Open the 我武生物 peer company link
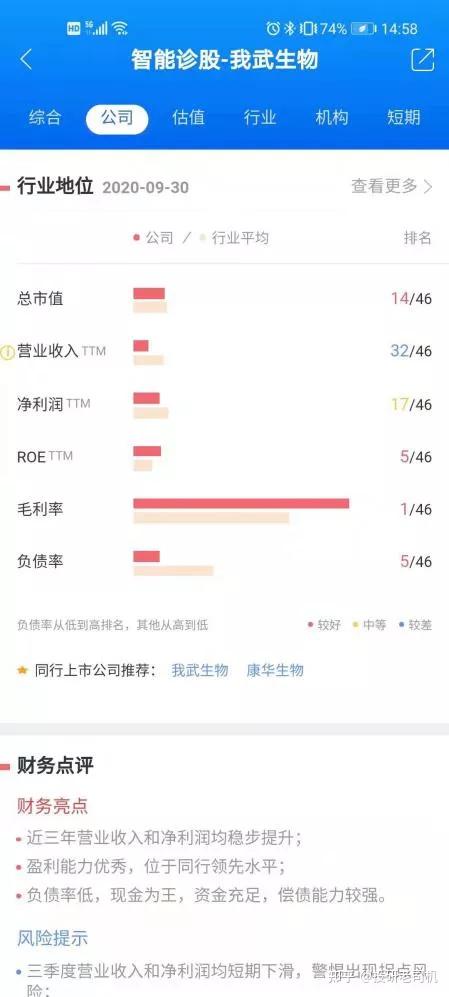This screenshot has height=997, width=449. coord(200,670)
